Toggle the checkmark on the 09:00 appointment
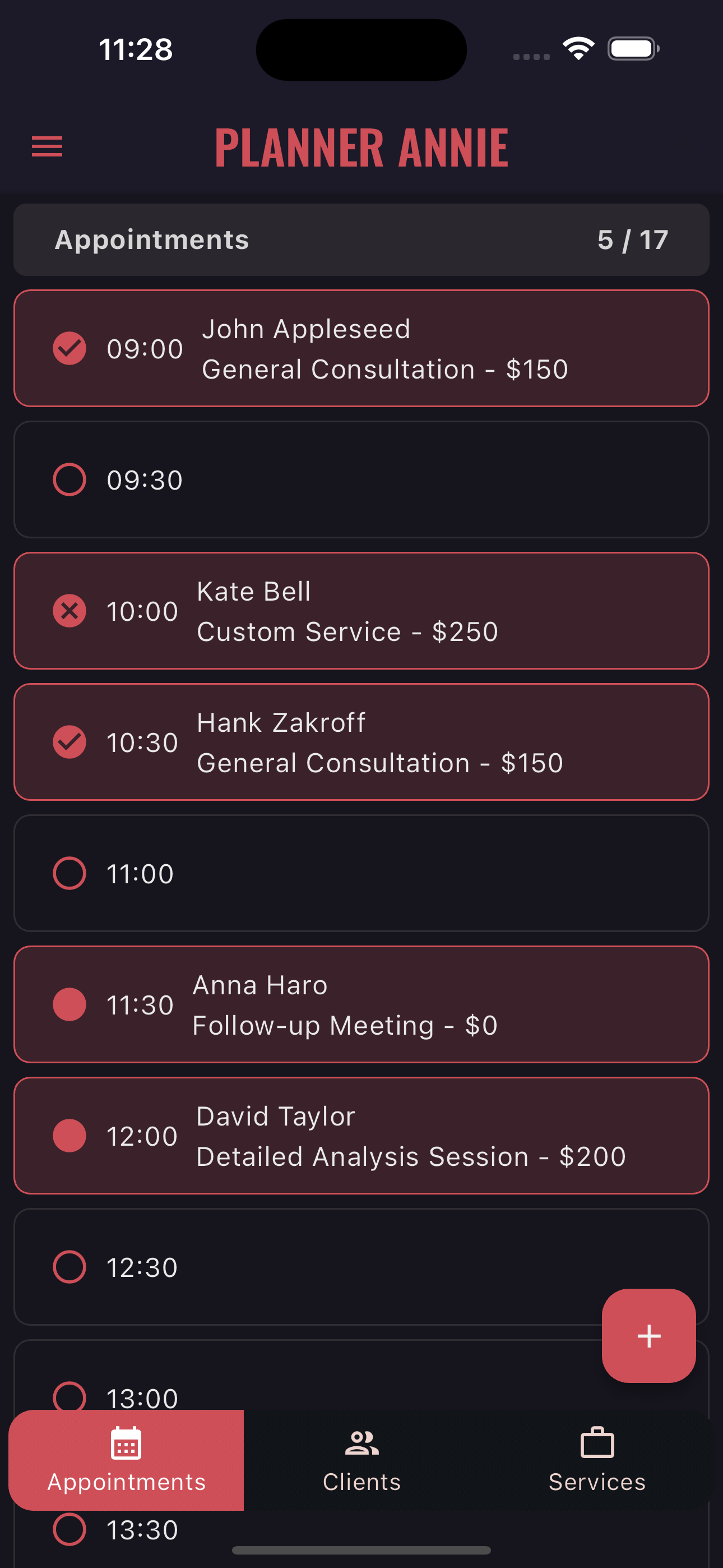The height and width of the screenshot is (1568, 723). pyautogui.click(x=69, y=348)
